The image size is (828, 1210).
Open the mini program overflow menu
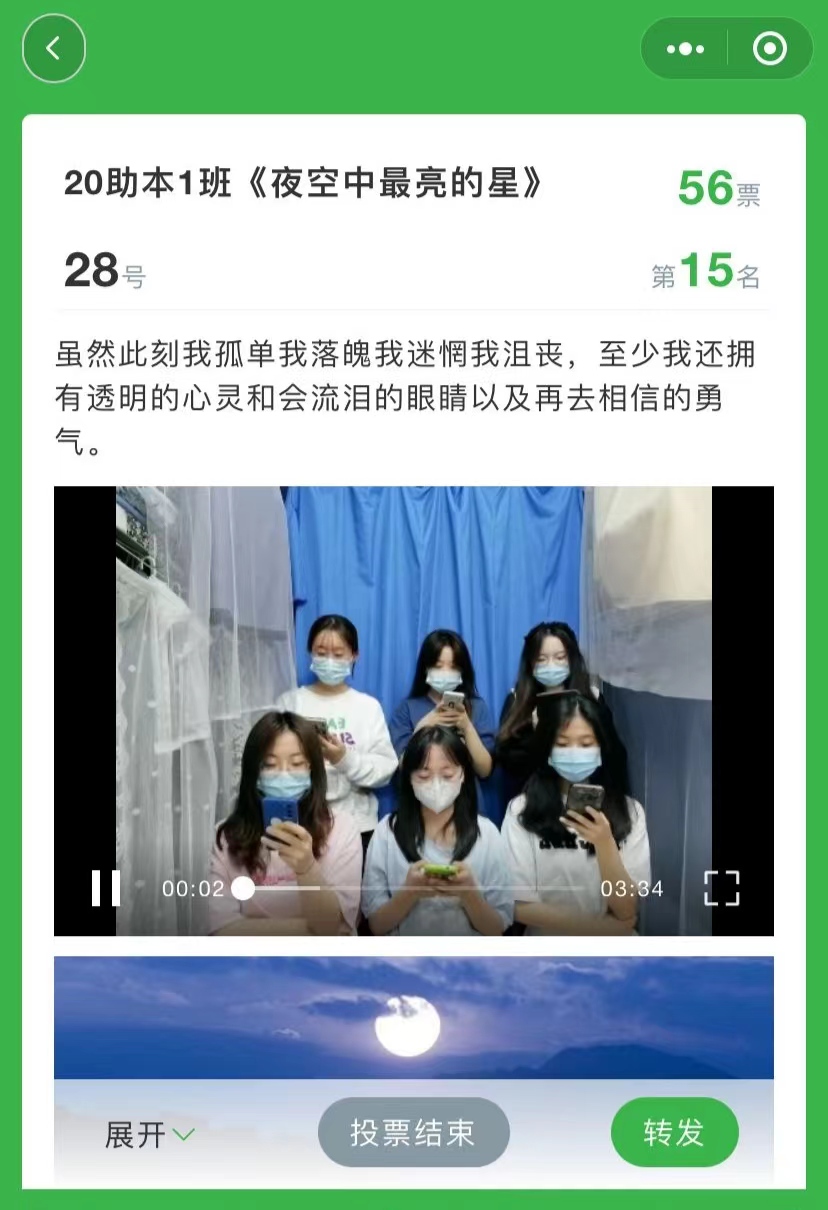coord(685,49)
